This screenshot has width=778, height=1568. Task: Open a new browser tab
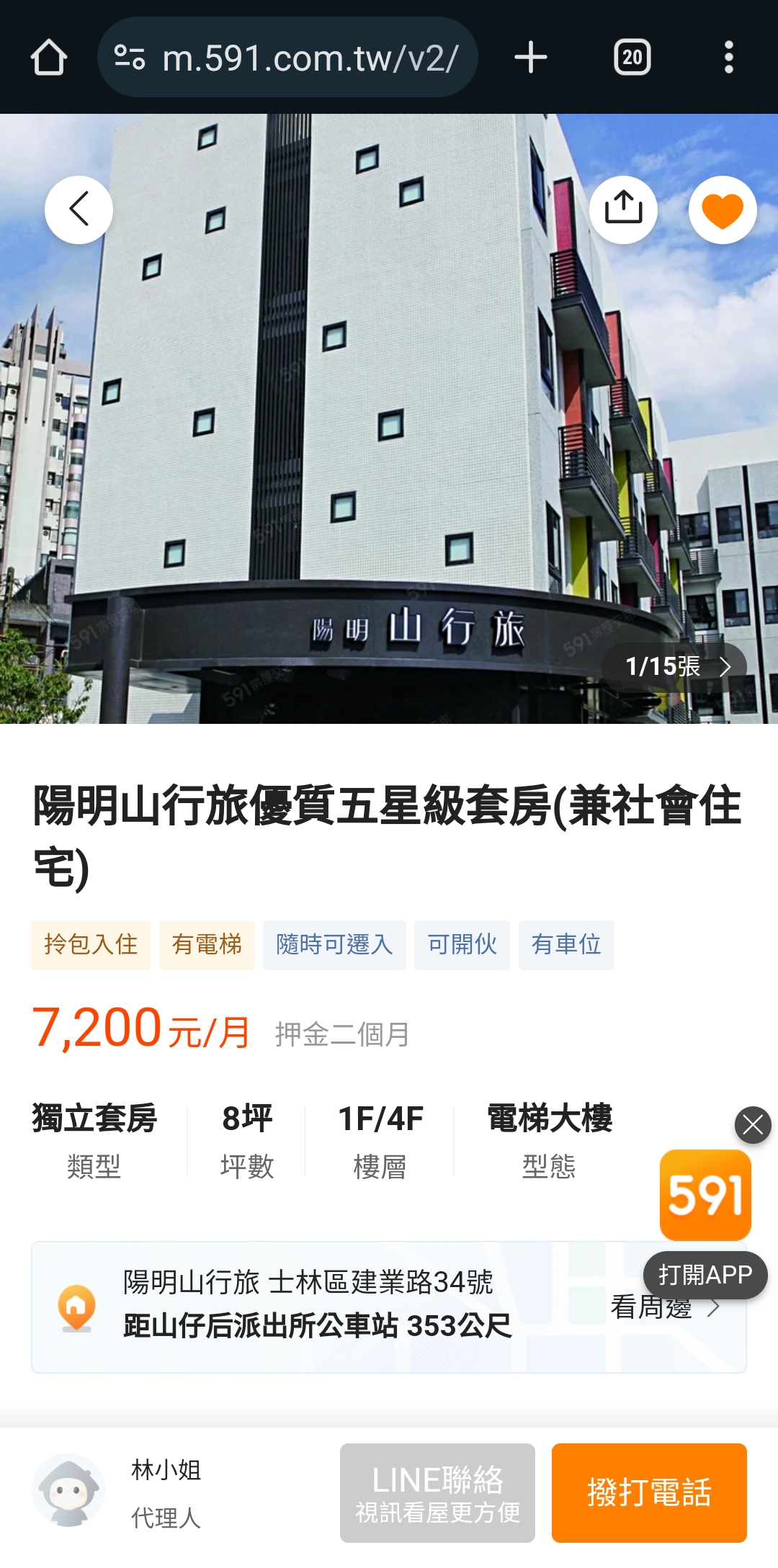(x=531, y=58)
